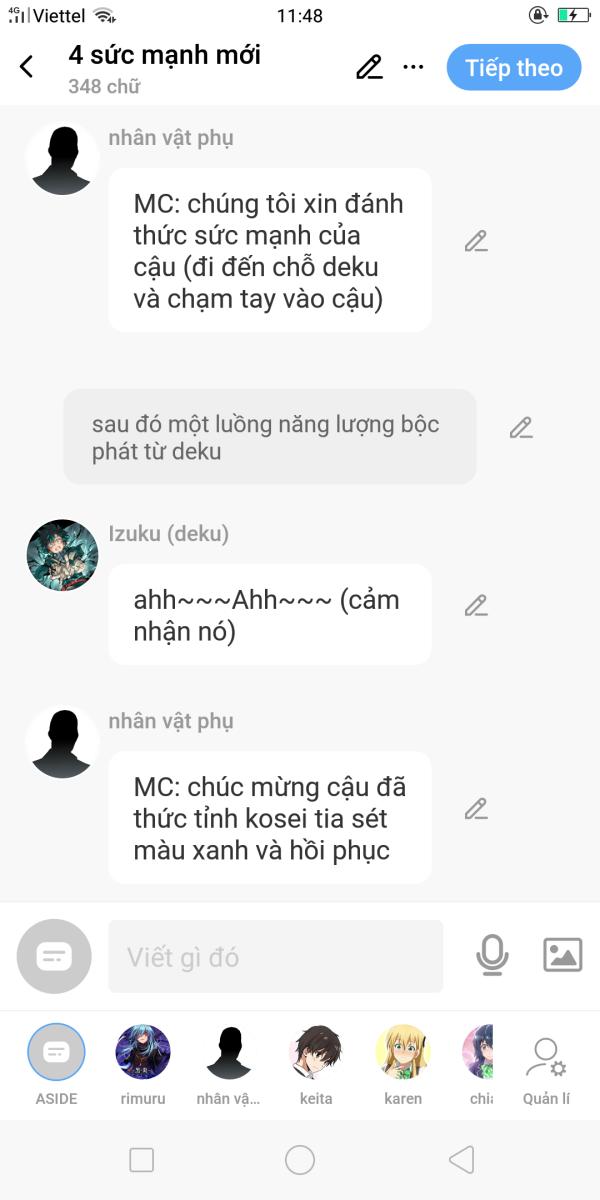Viewport: 600px width, 1200px height.
Task: Edit the title with the pencil icon
Action: pyautogui.click(x=369, y=67)
